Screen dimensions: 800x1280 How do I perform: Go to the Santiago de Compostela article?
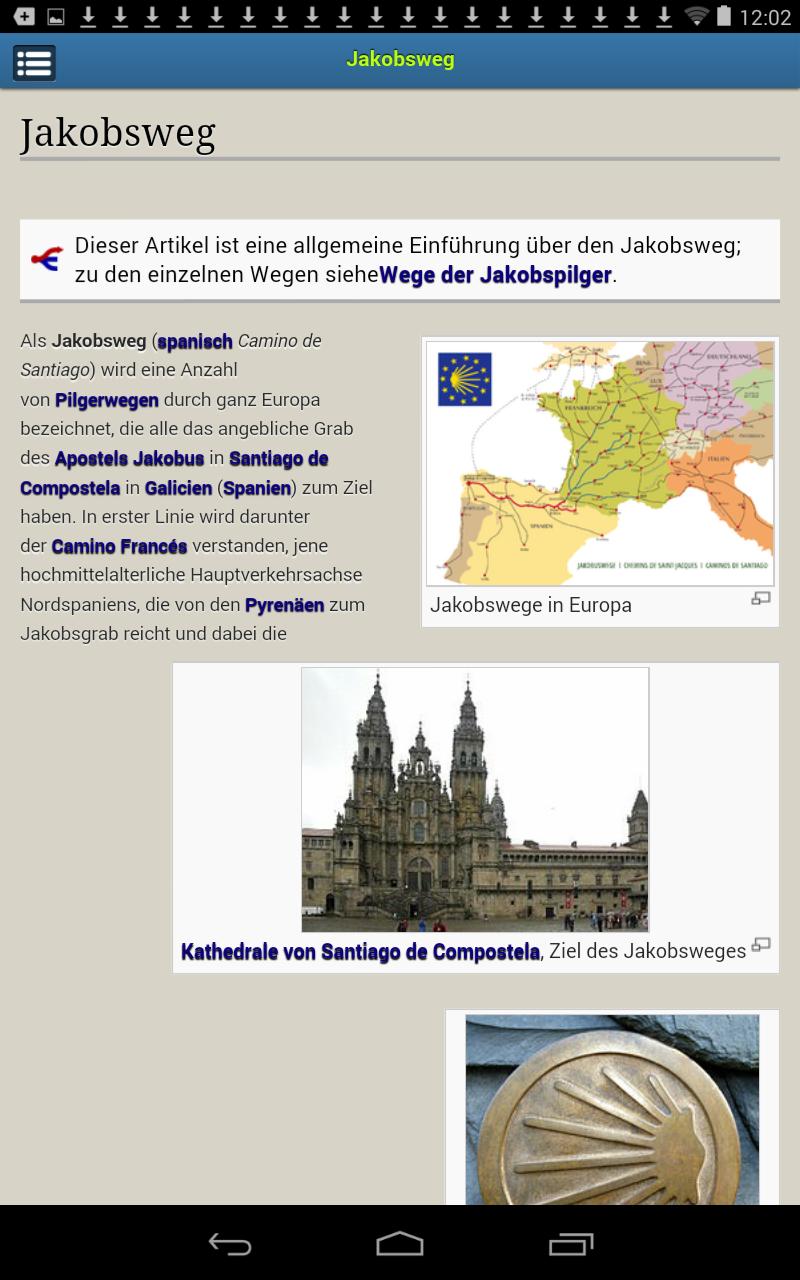278,459
